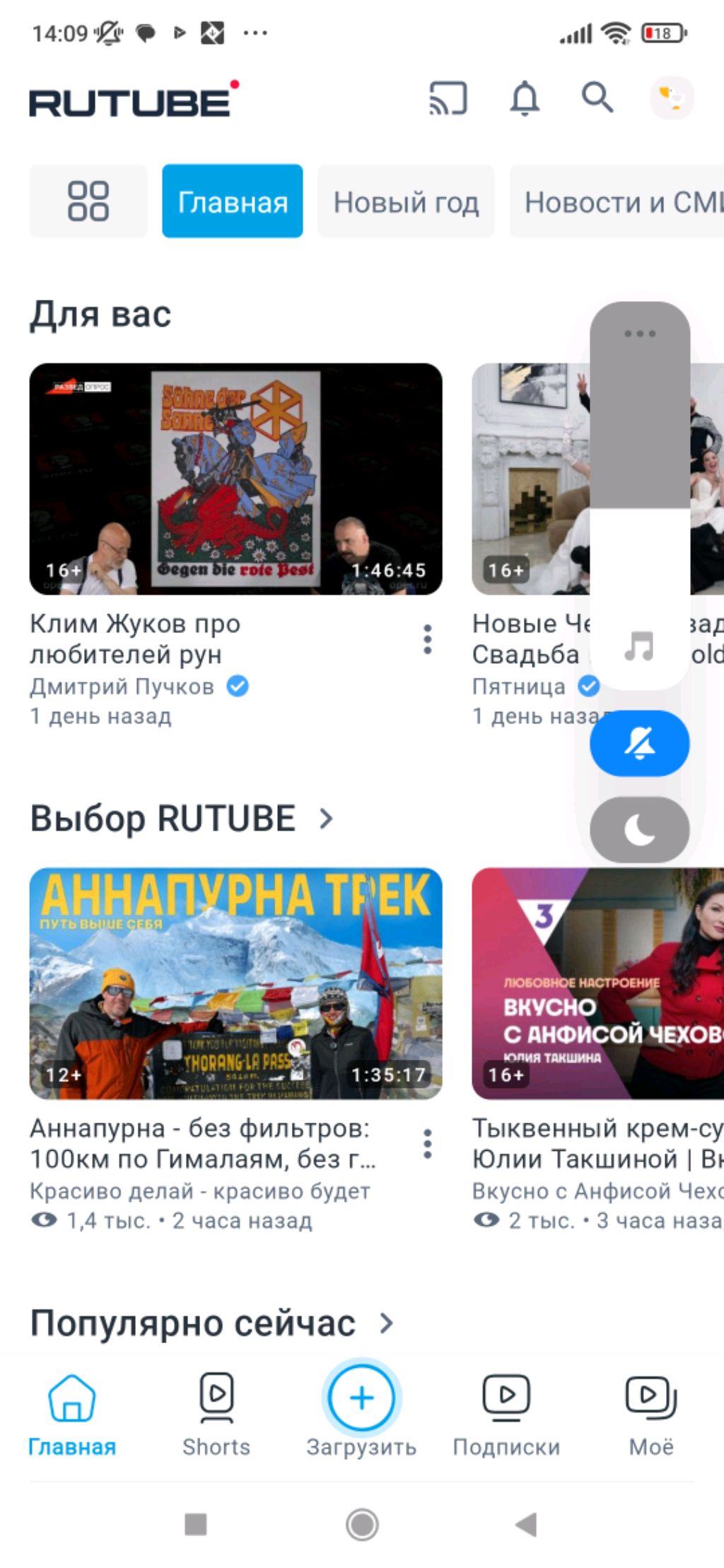
Task: Tap Загрузить to upload a video
Action: [x=361, y=1400]
